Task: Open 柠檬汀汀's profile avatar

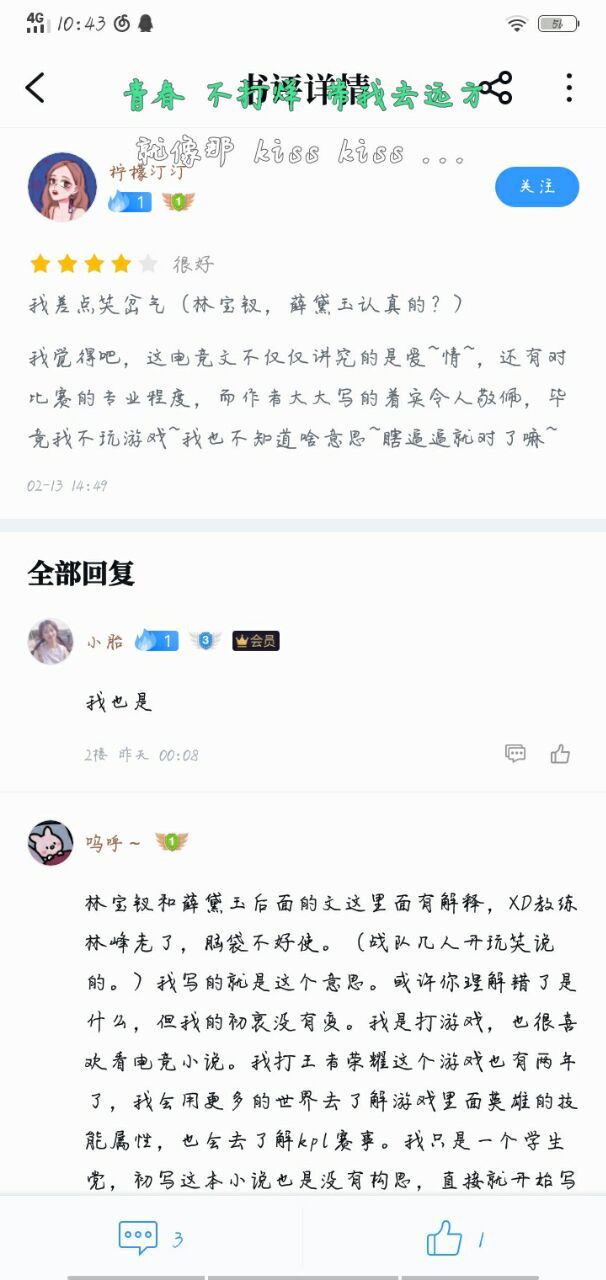Action: click(x=62, y=187)
